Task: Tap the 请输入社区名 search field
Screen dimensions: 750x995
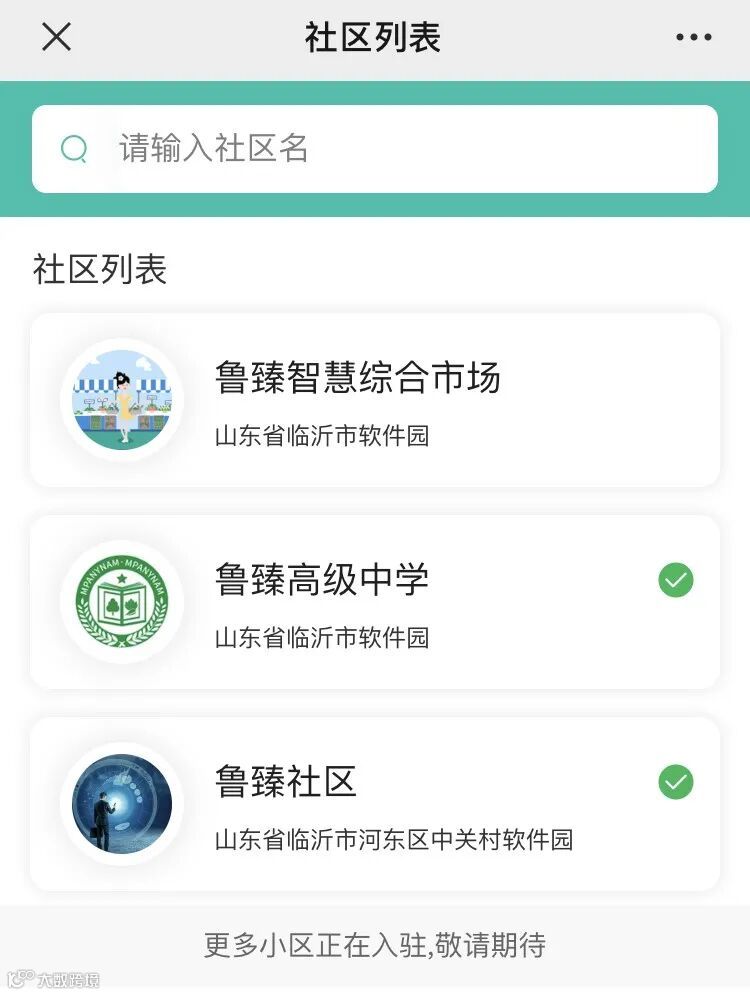Action: point(375,149)
